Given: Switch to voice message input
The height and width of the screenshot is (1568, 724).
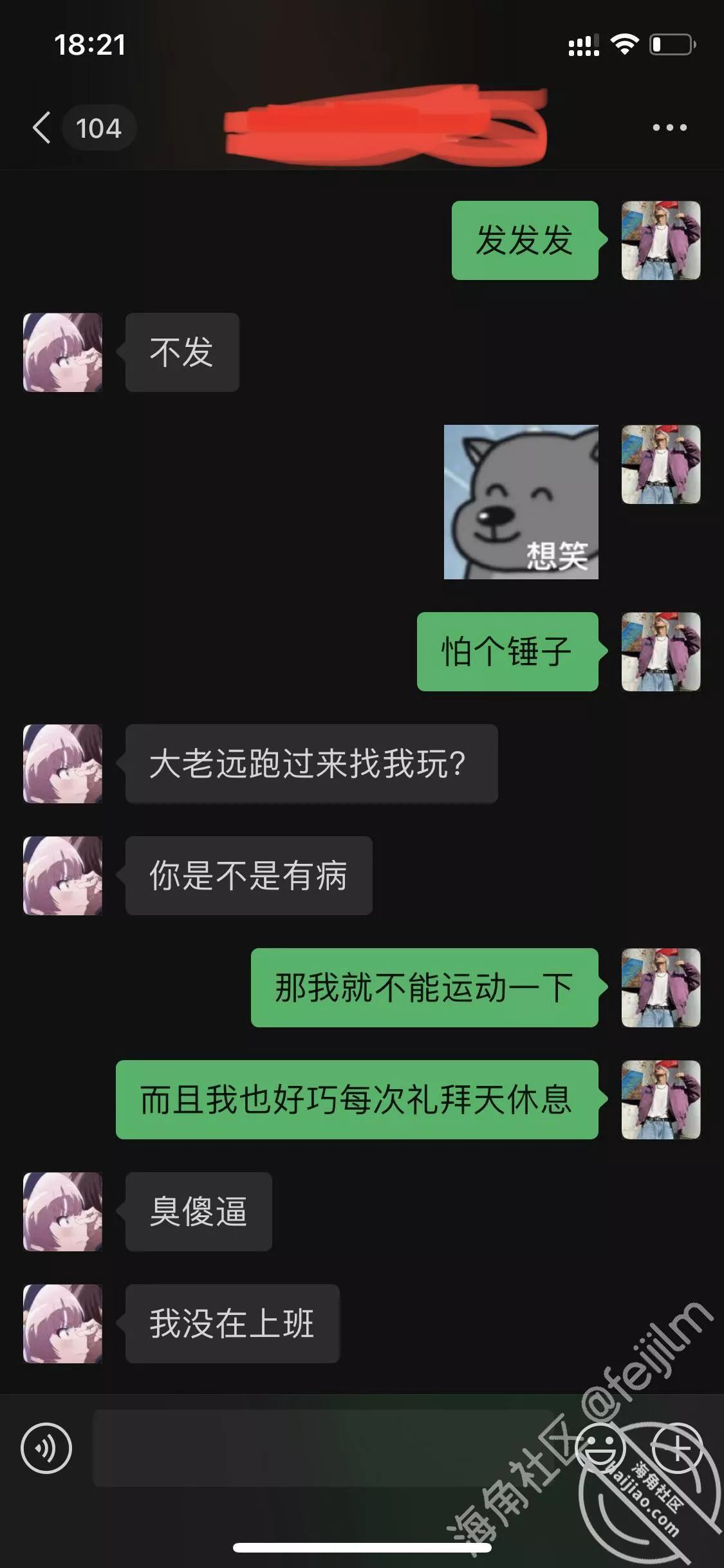Looking at the screenshot, I should click(46, 1448).
